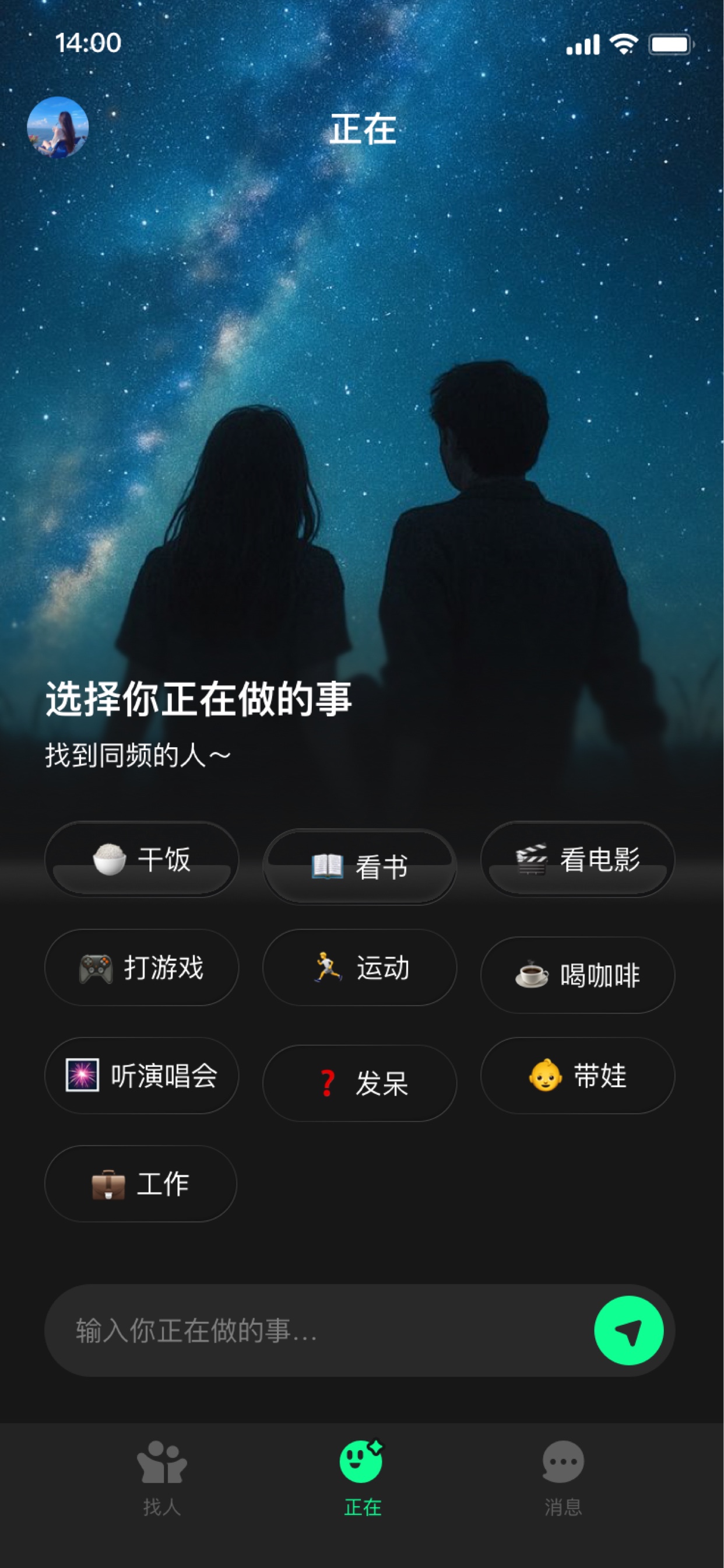Select the 工作 chip
Image resolution: width=724 pixels, height=1568 pixels.
[x=140, y=1184]
